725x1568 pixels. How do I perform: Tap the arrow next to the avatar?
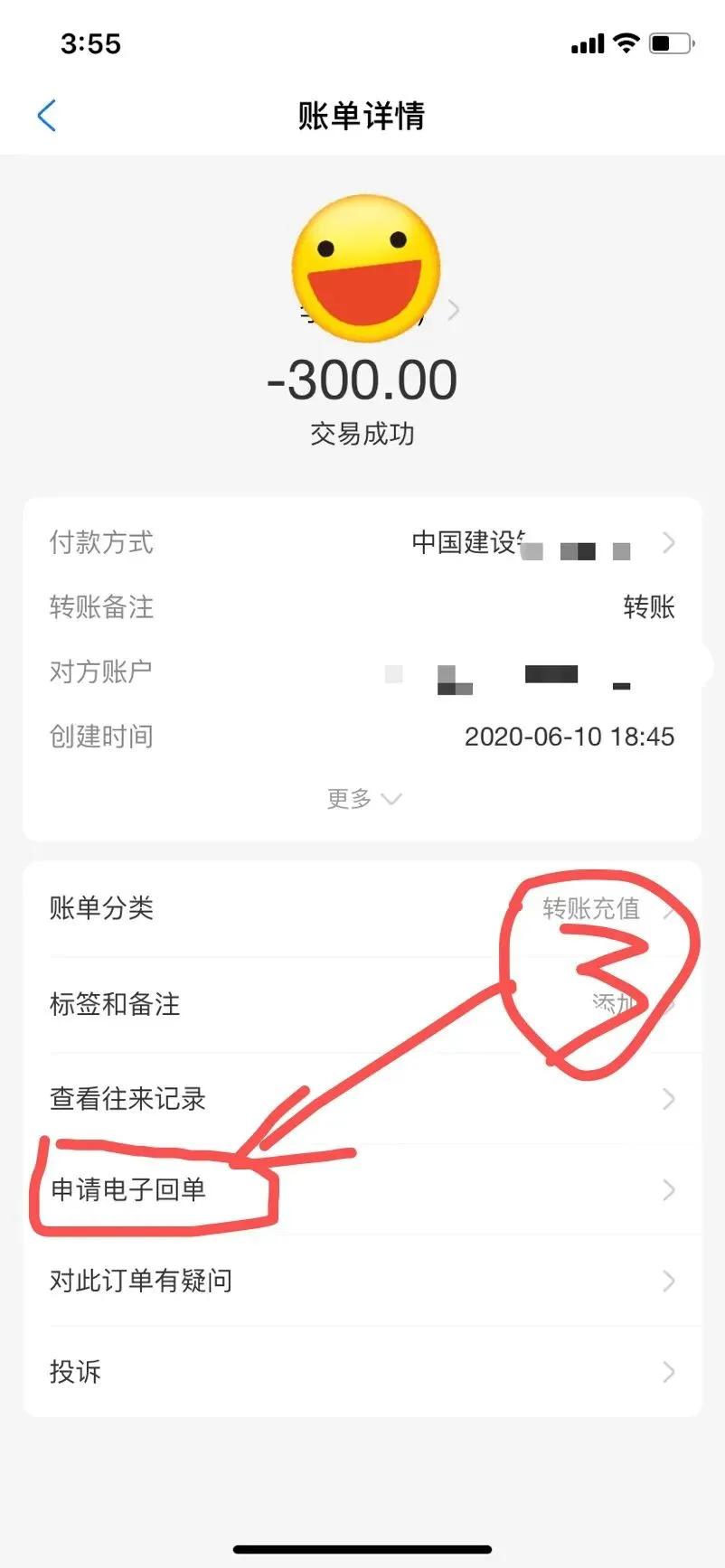[x=454, y=309]
